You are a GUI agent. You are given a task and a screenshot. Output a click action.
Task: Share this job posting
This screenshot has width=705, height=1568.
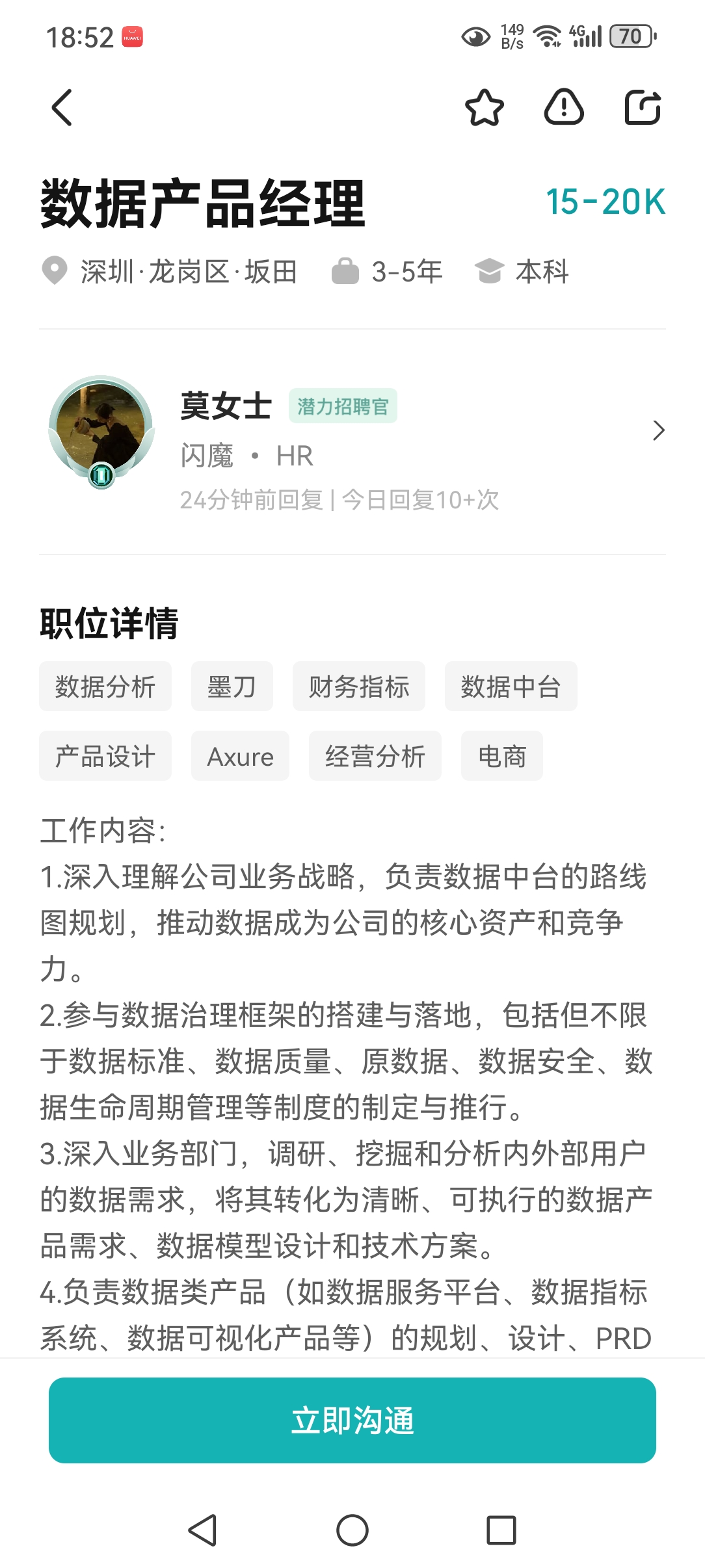click(643, 107)
